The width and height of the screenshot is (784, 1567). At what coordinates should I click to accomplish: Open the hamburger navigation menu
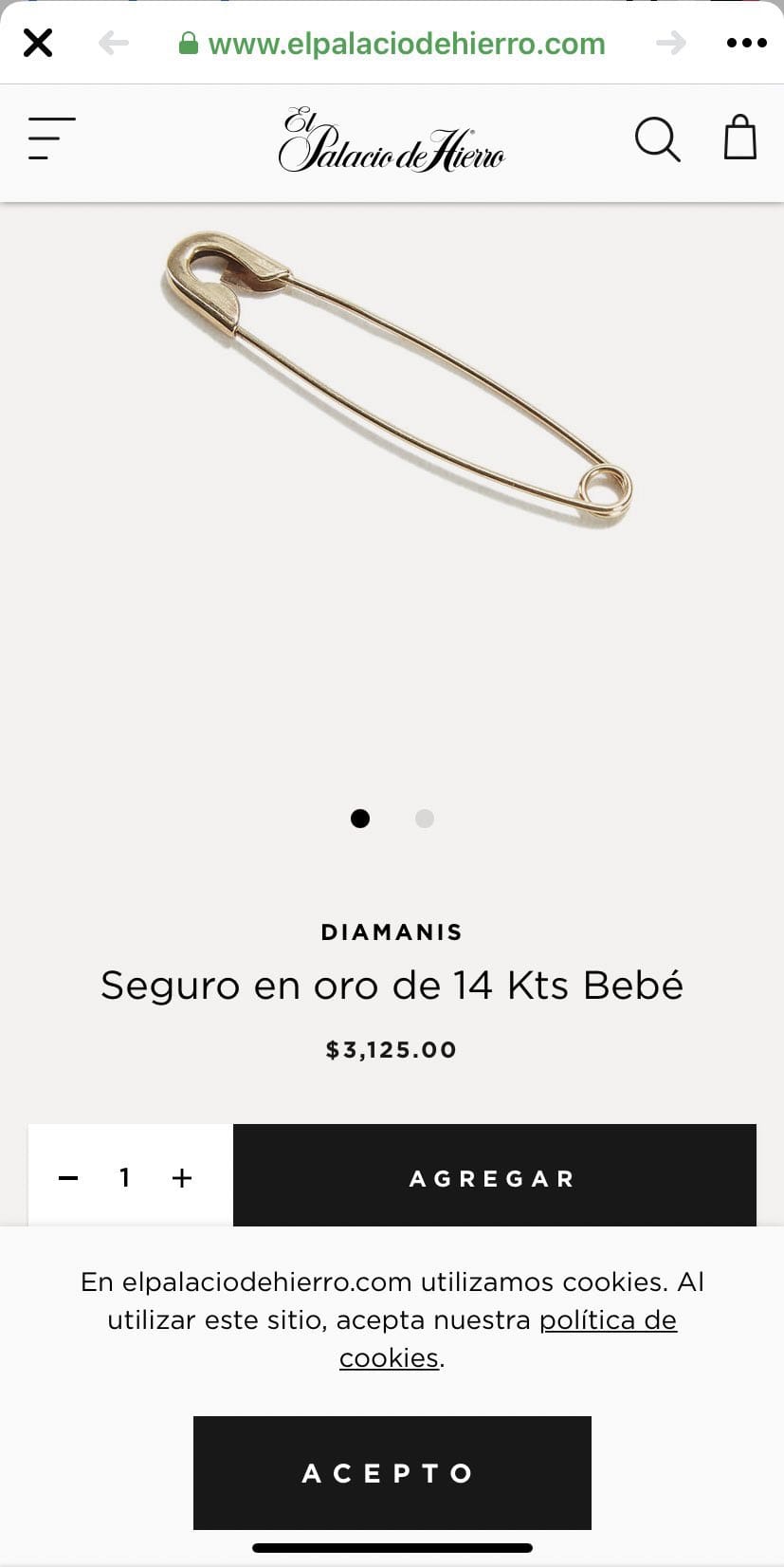coord(51,138)
